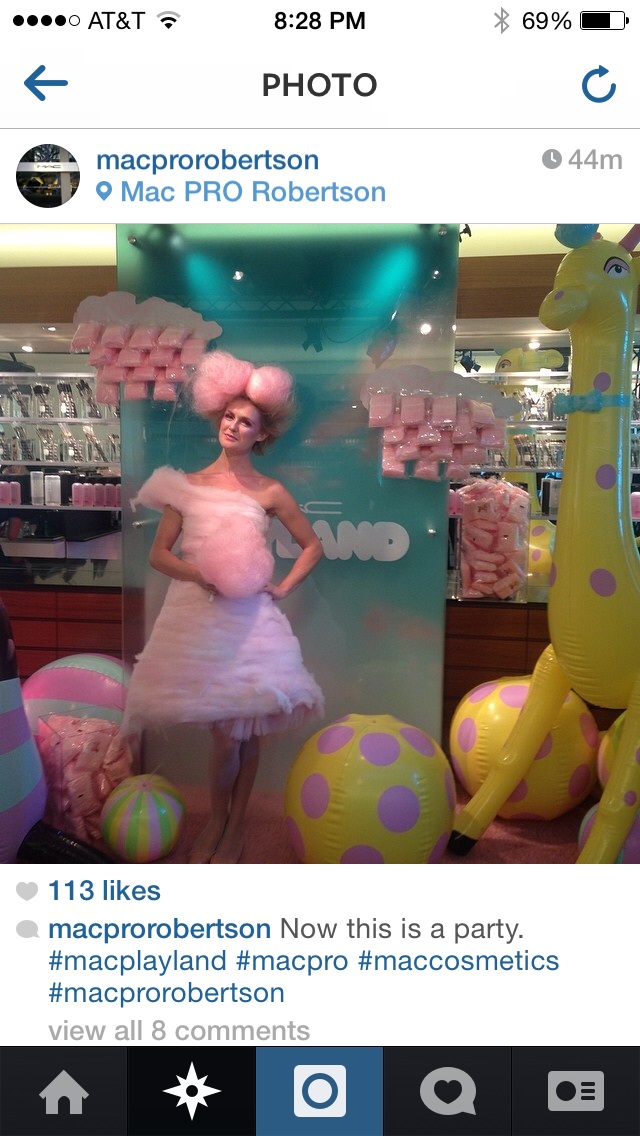
Task: Refresh the photo with the reload icon
Action: pos(599,85)
